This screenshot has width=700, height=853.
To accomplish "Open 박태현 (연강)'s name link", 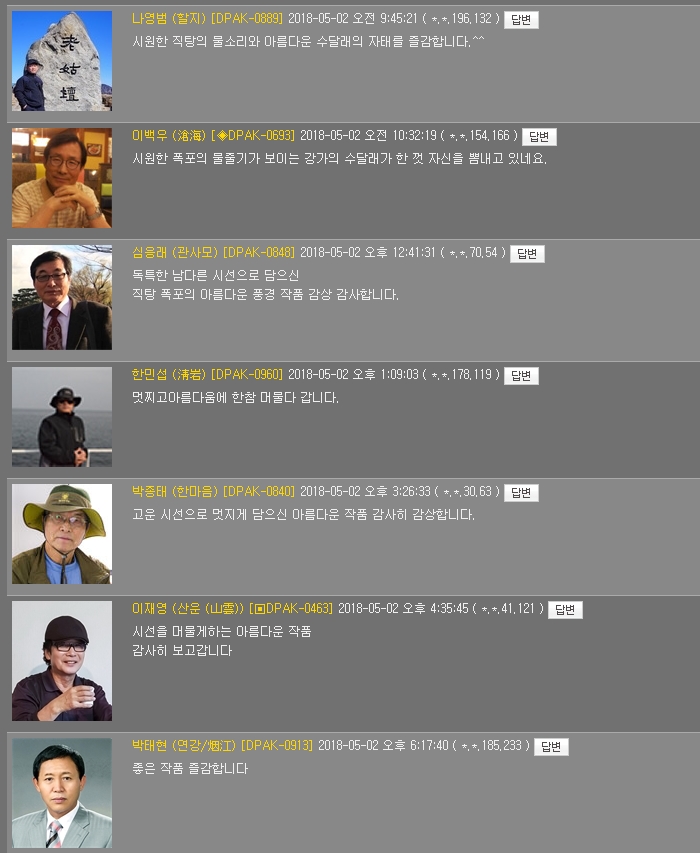I will click(184, 746).
